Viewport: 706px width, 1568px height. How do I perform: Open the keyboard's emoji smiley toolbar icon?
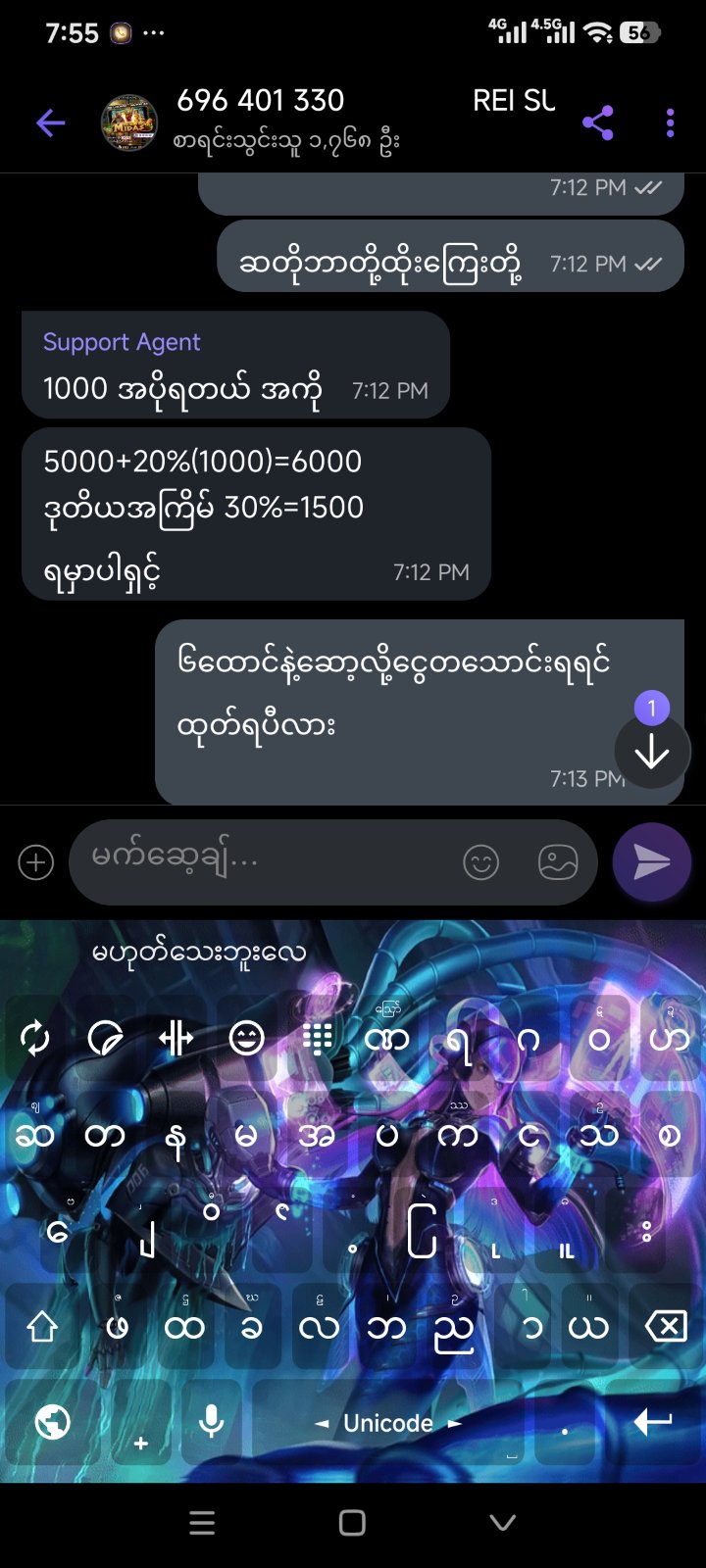point(246,1037)
